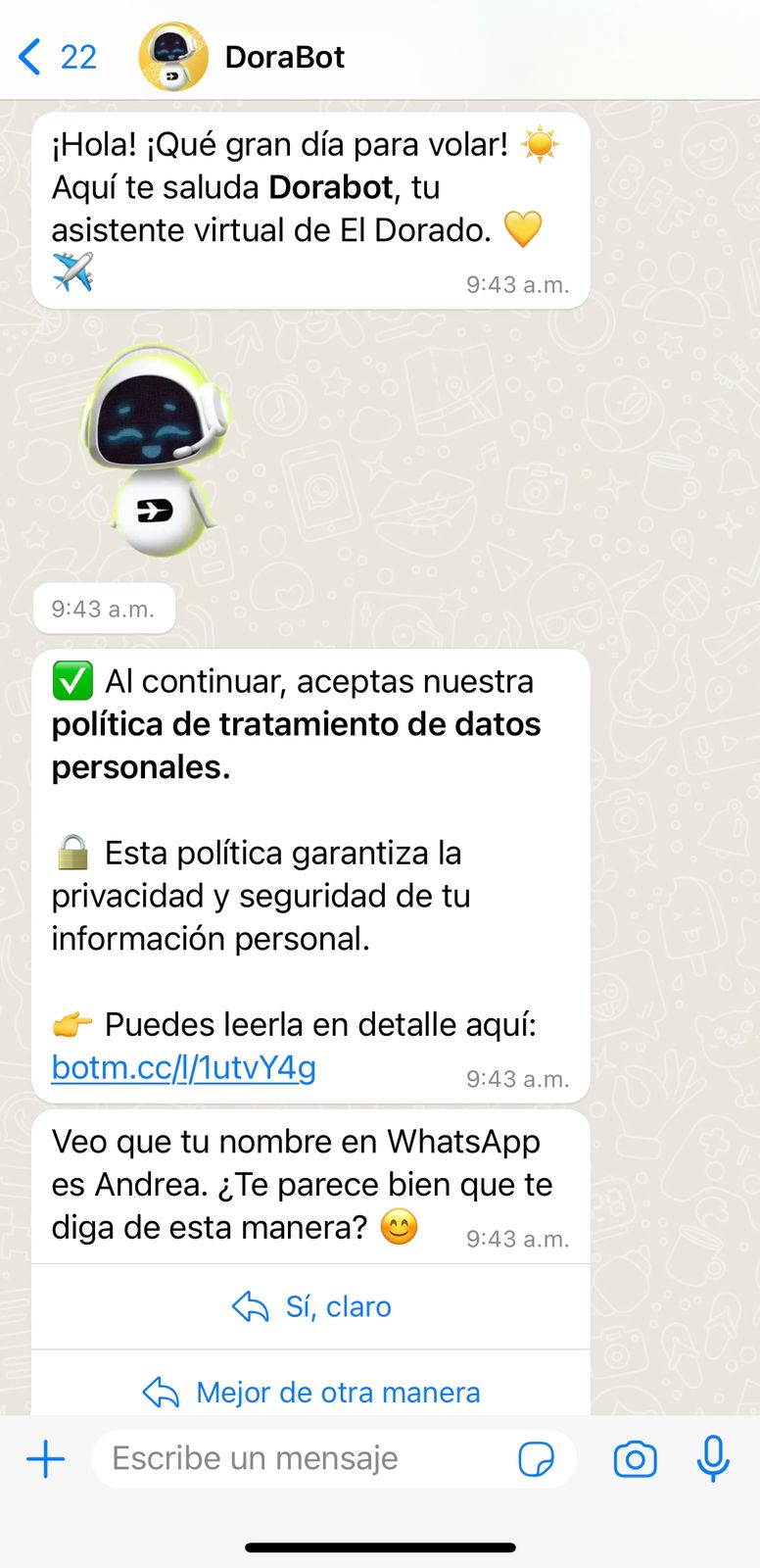Viewport: 760px width, 1568px height.
Task: View the DoraBot robot sticker
Action: point(155,451)
